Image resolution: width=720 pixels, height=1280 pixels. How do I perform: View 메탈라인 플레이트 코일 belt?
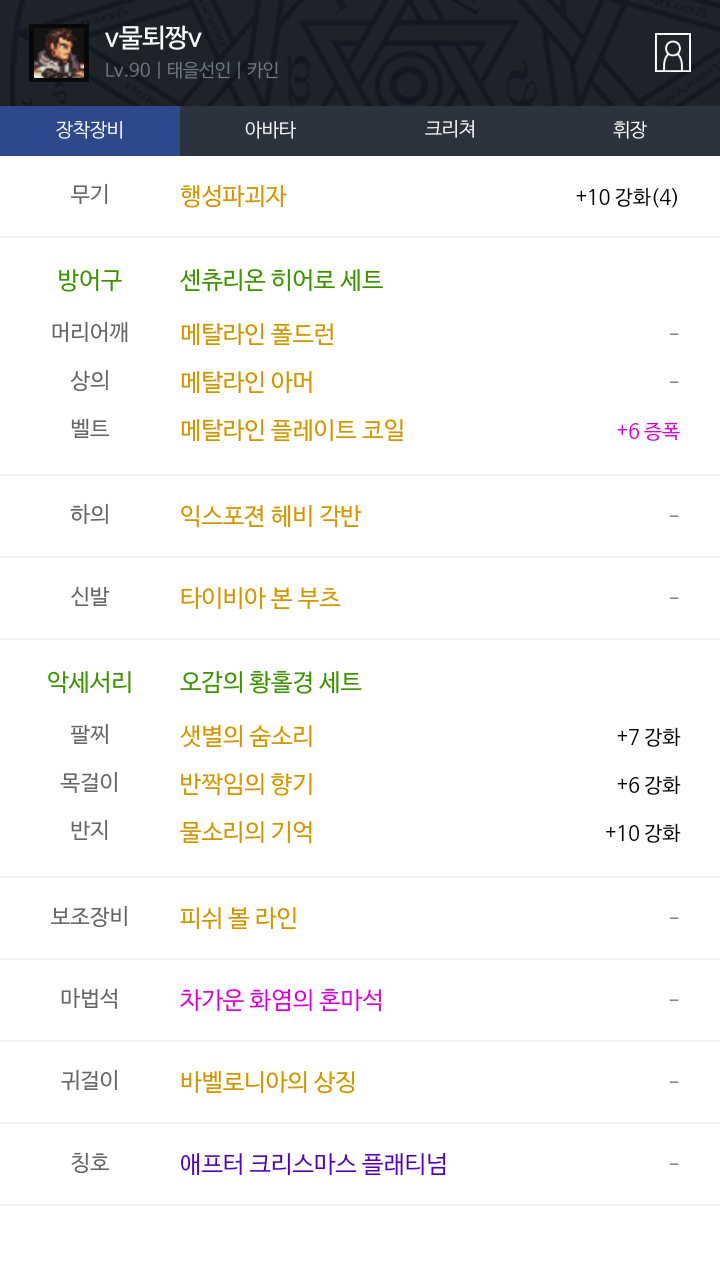click(x=292, y=430)
